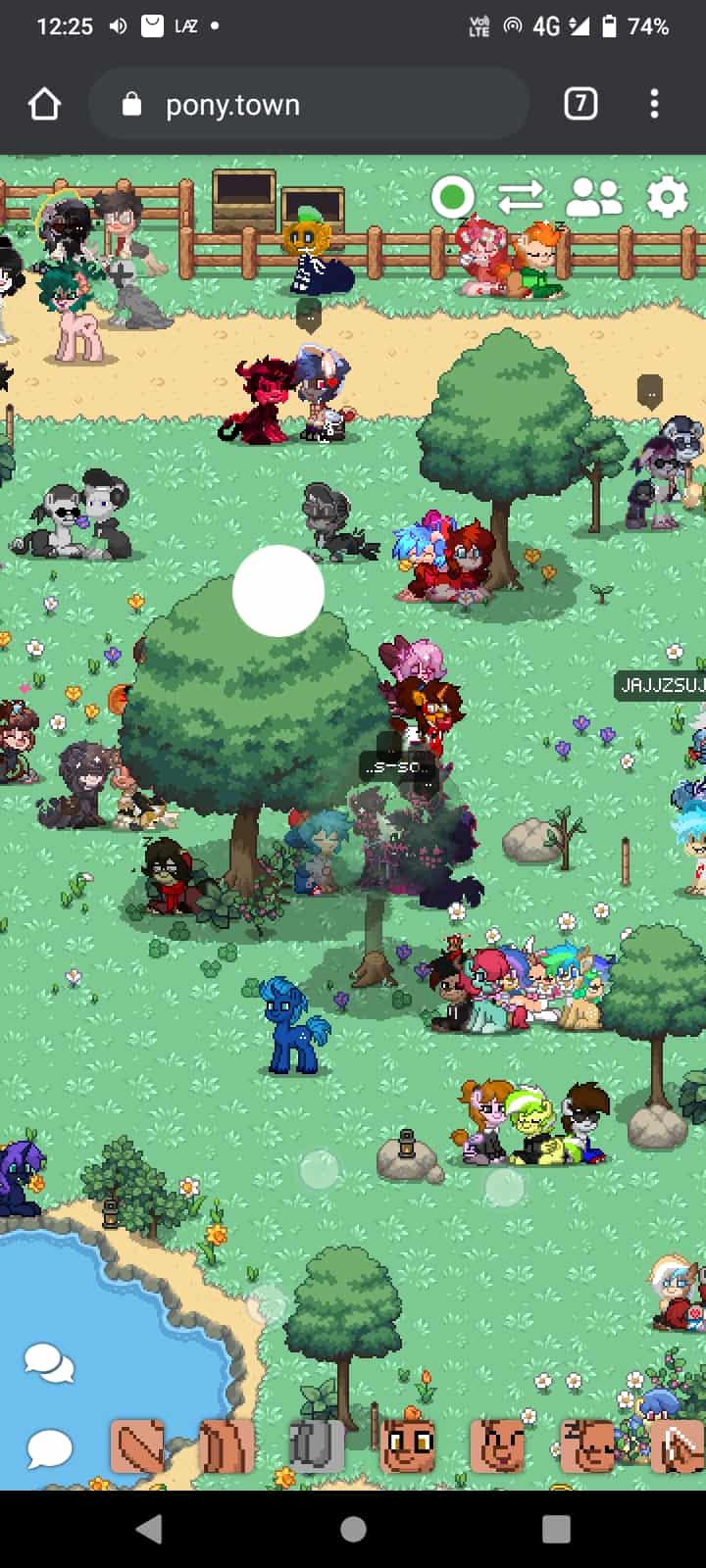Select the second action slot in the bar

227,1446
